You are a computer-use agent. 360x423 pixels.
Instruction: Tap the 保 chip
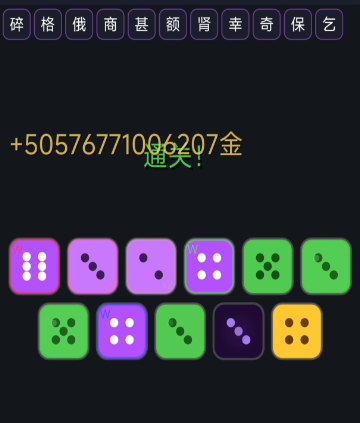point(298,24)
